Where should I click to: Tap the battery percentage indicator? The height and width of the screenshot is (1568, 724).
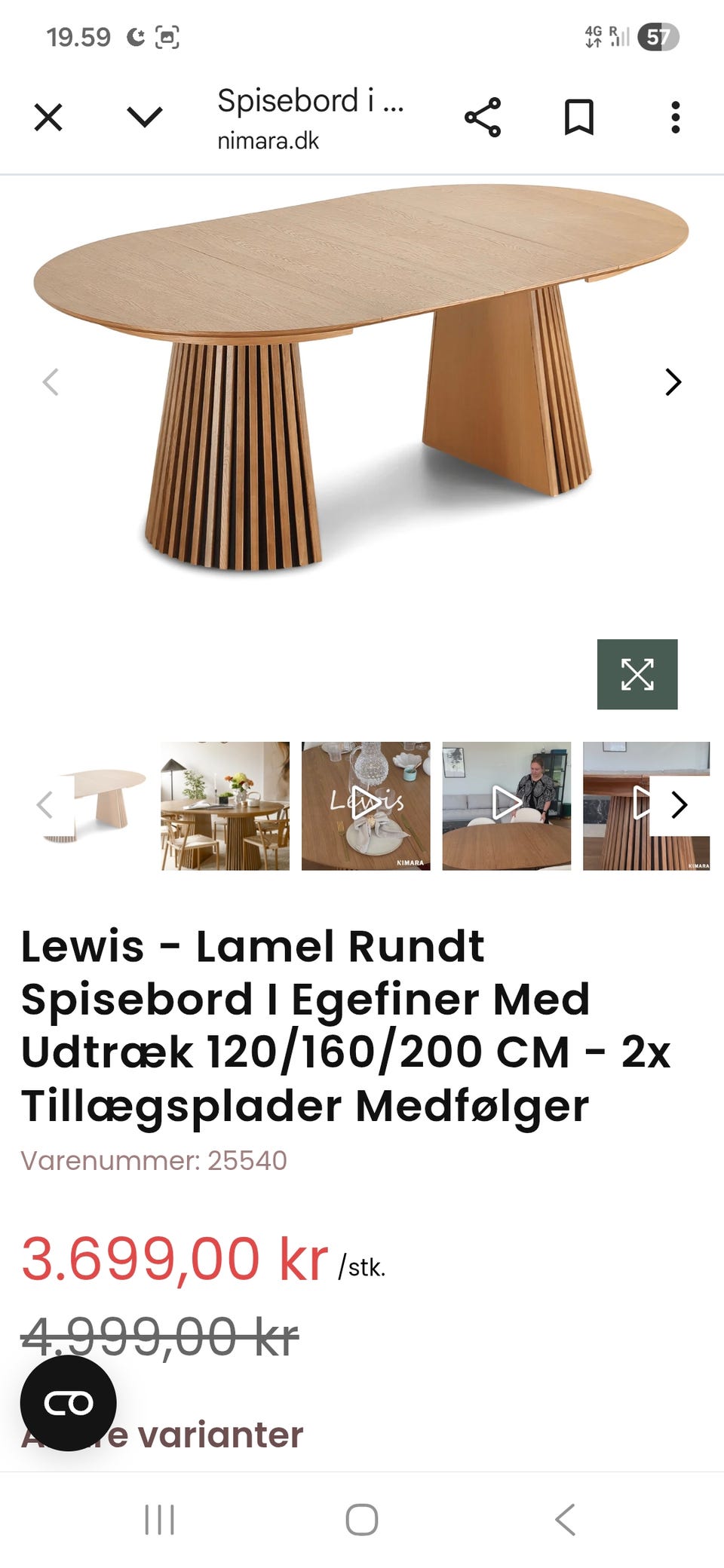click(658, 36)
